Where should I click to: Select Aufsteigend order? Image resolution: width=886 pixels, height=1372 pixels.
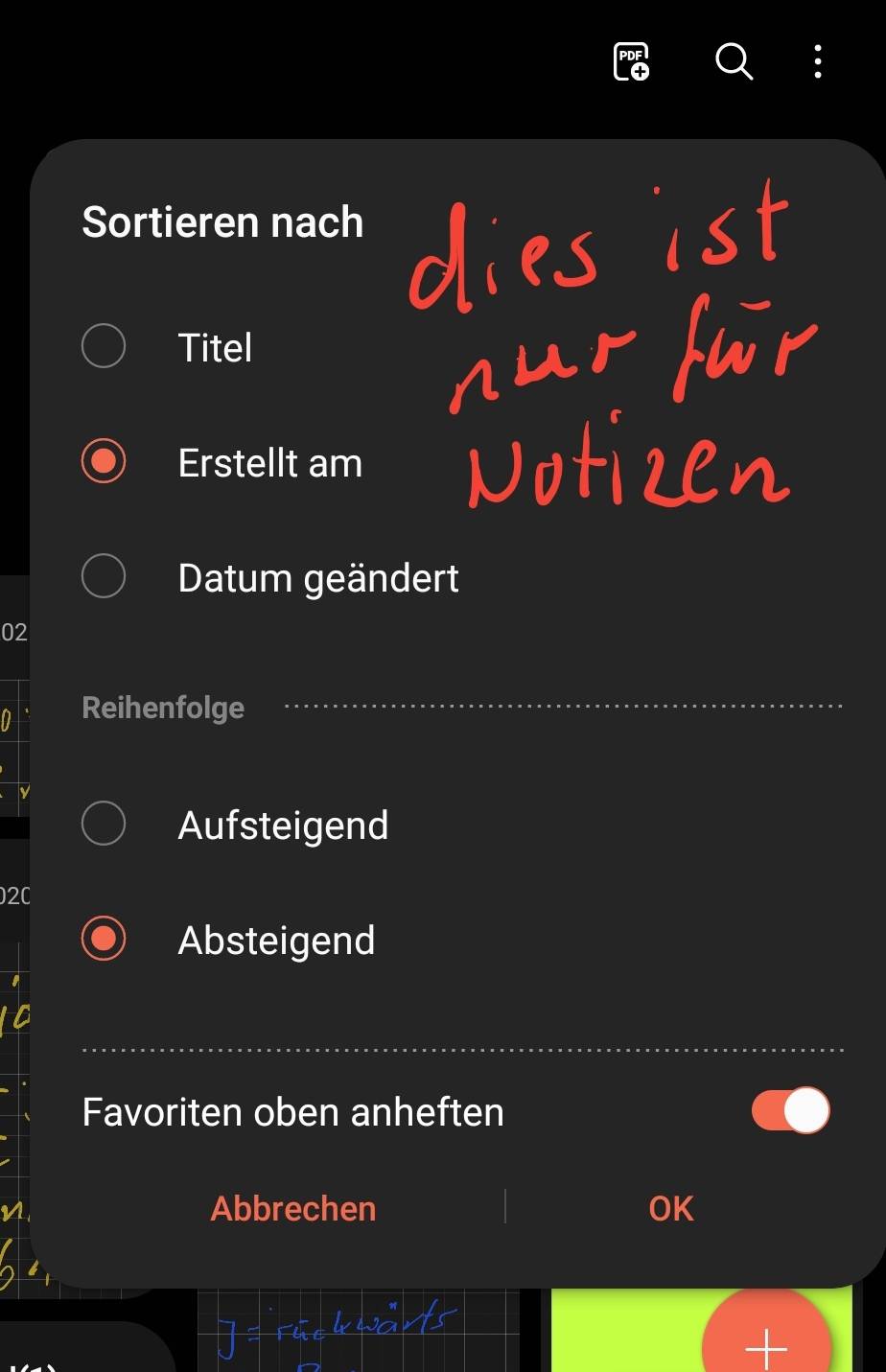click(x=104, y=824)
